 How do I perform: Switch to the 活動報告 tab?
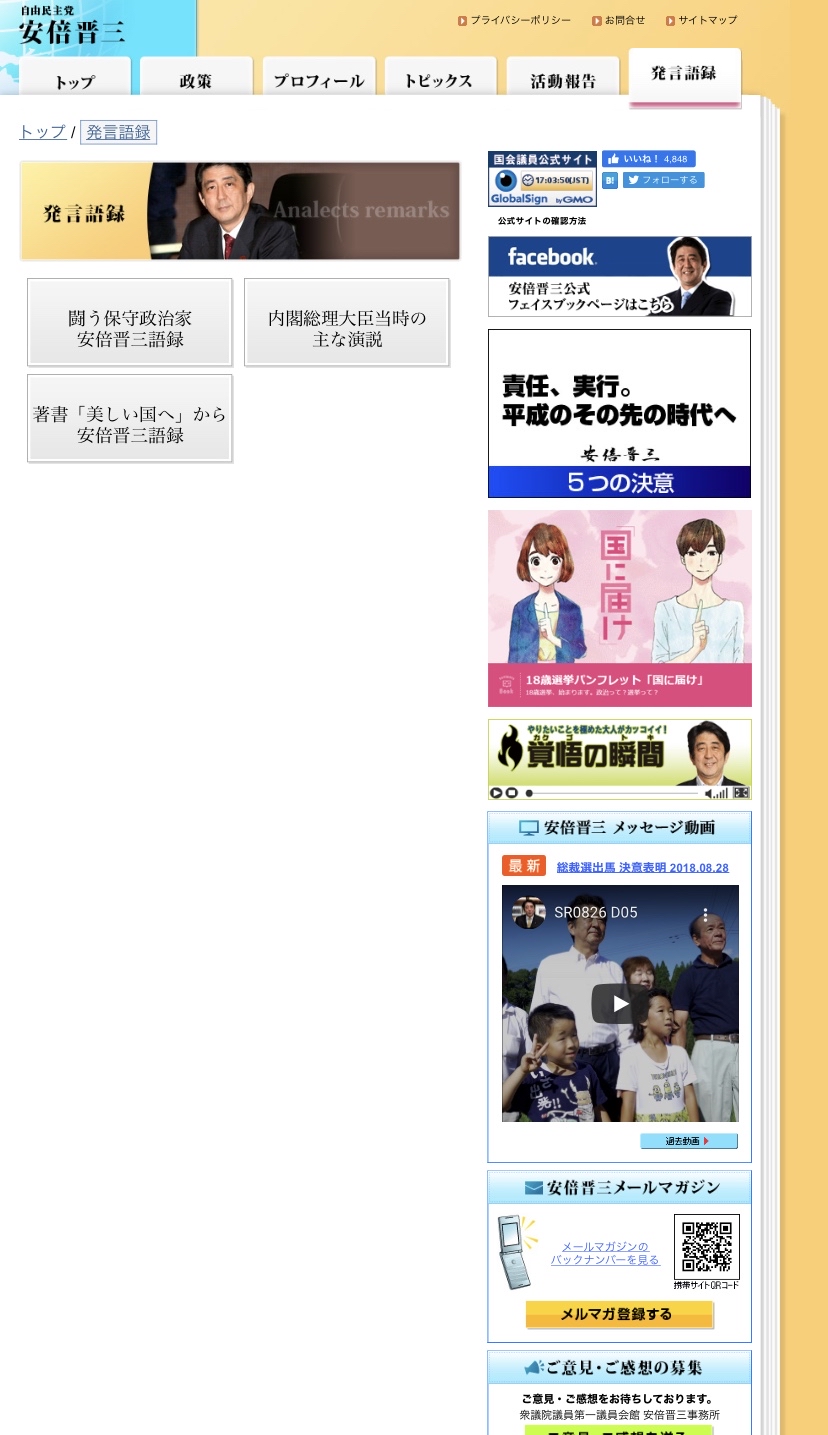[563, 81]
